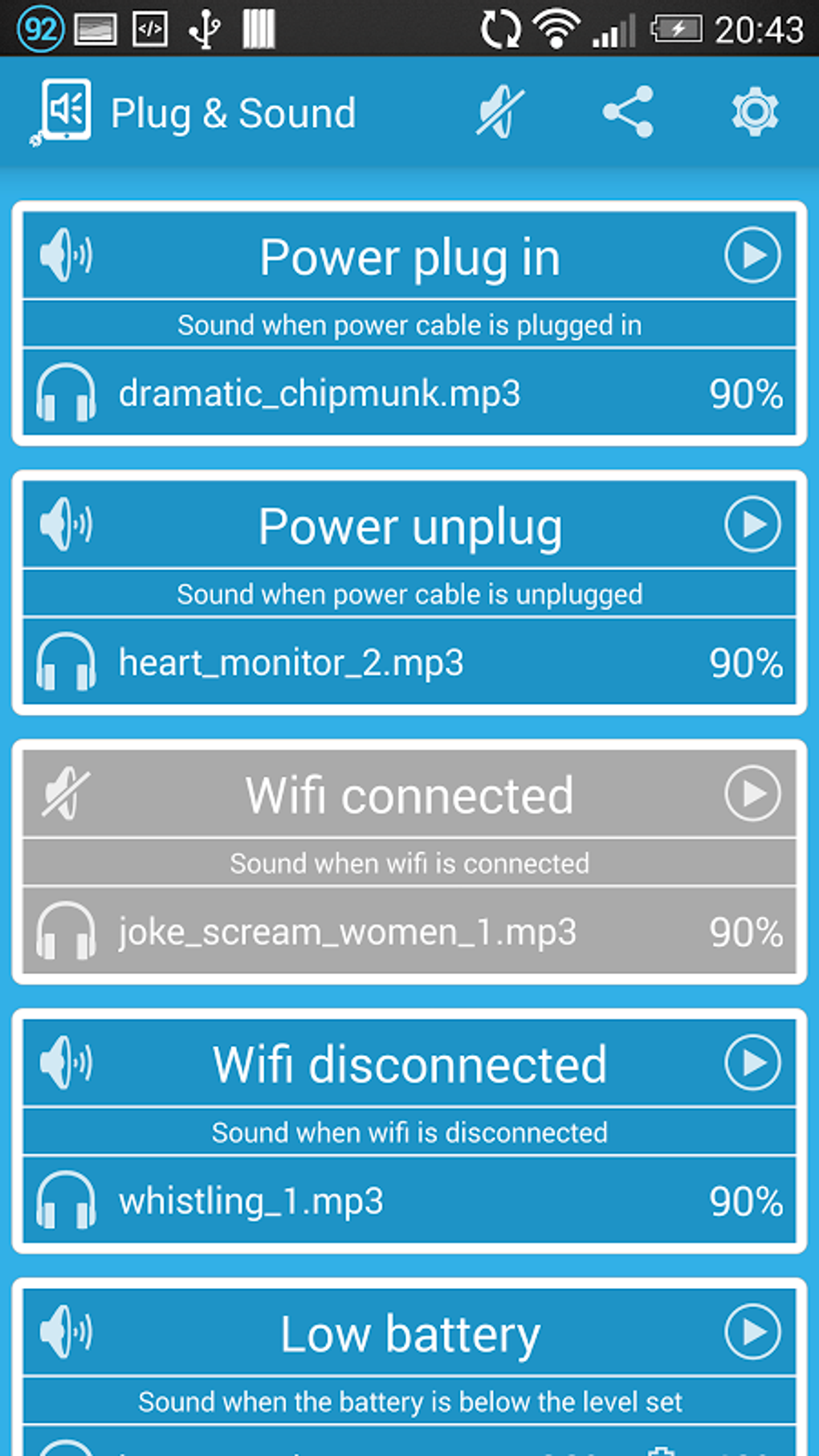The height and width of the screenshot is (1456, 819).
Task: Open the settings gear
Action: (753, 112)
